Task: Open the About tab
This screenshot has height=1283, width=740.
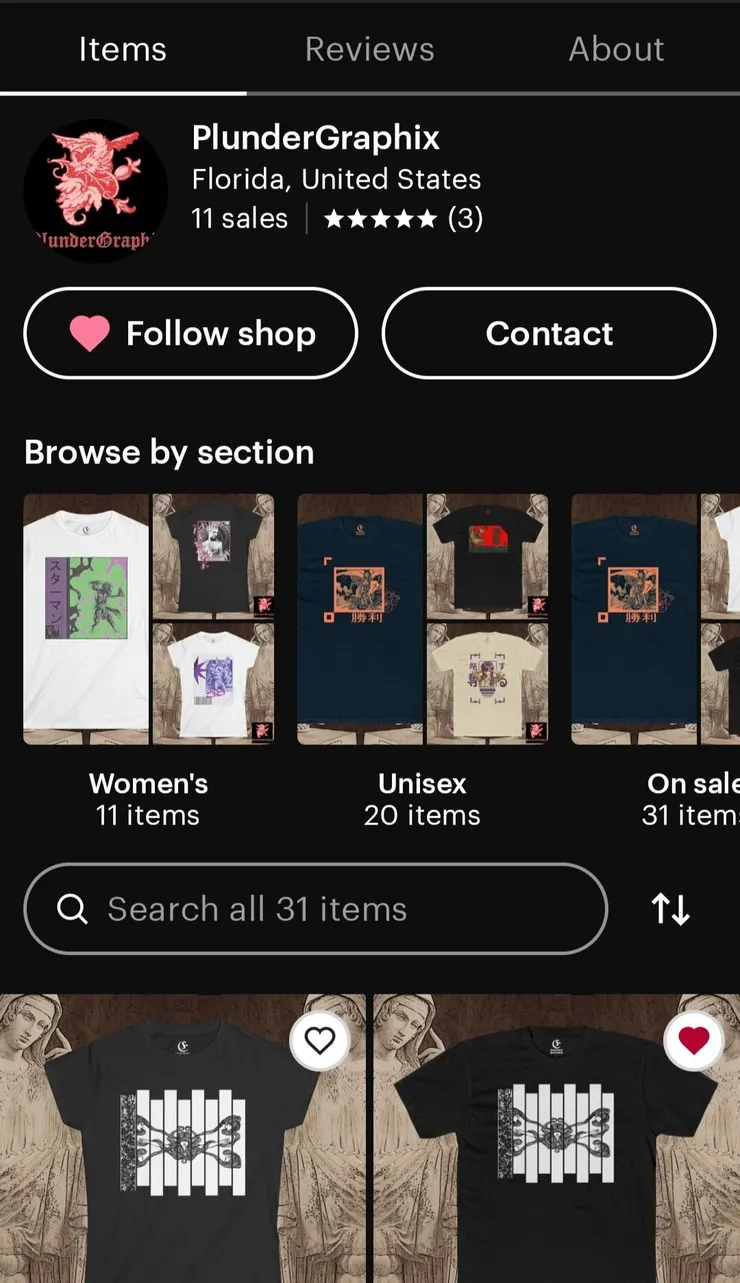Action: (x=616, y=49)
